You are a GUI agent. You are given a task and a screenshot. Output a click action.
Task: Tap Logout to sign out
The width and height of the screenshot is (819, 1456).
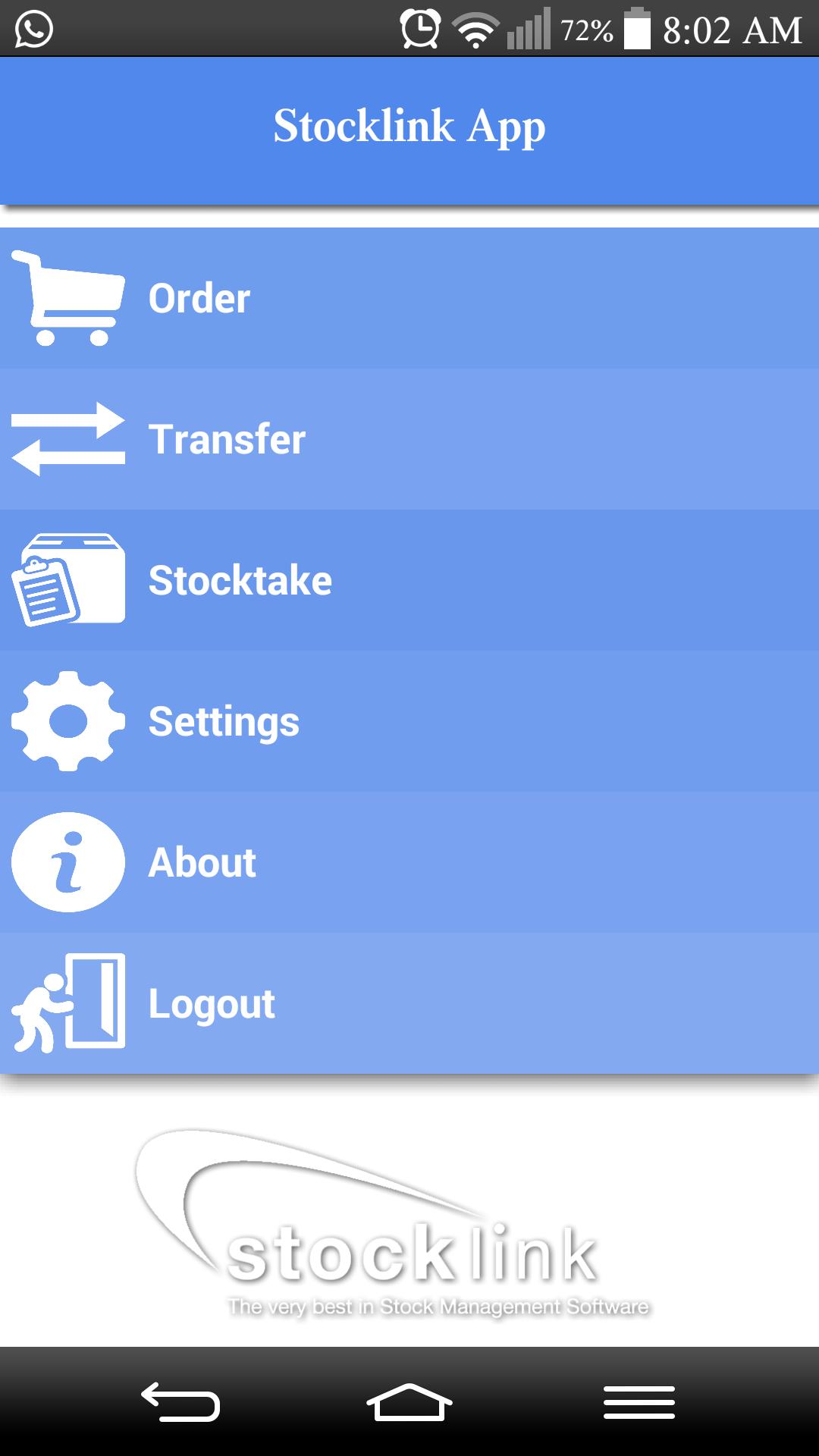coord(409,1003)
